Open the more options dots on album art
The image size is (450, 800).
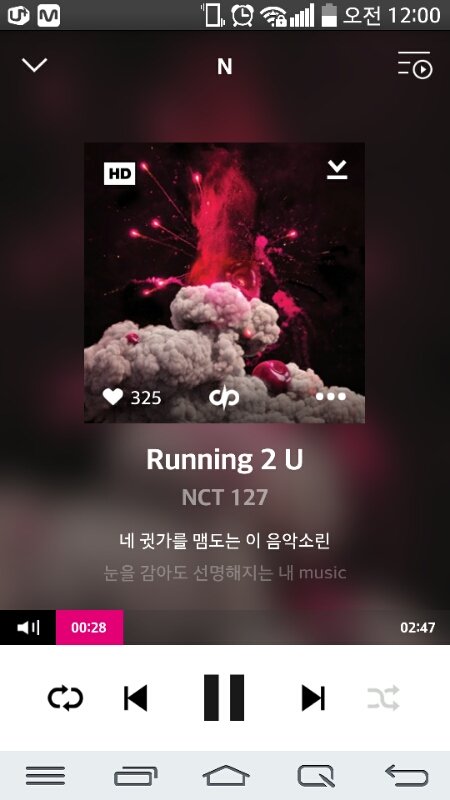(331, 397)
